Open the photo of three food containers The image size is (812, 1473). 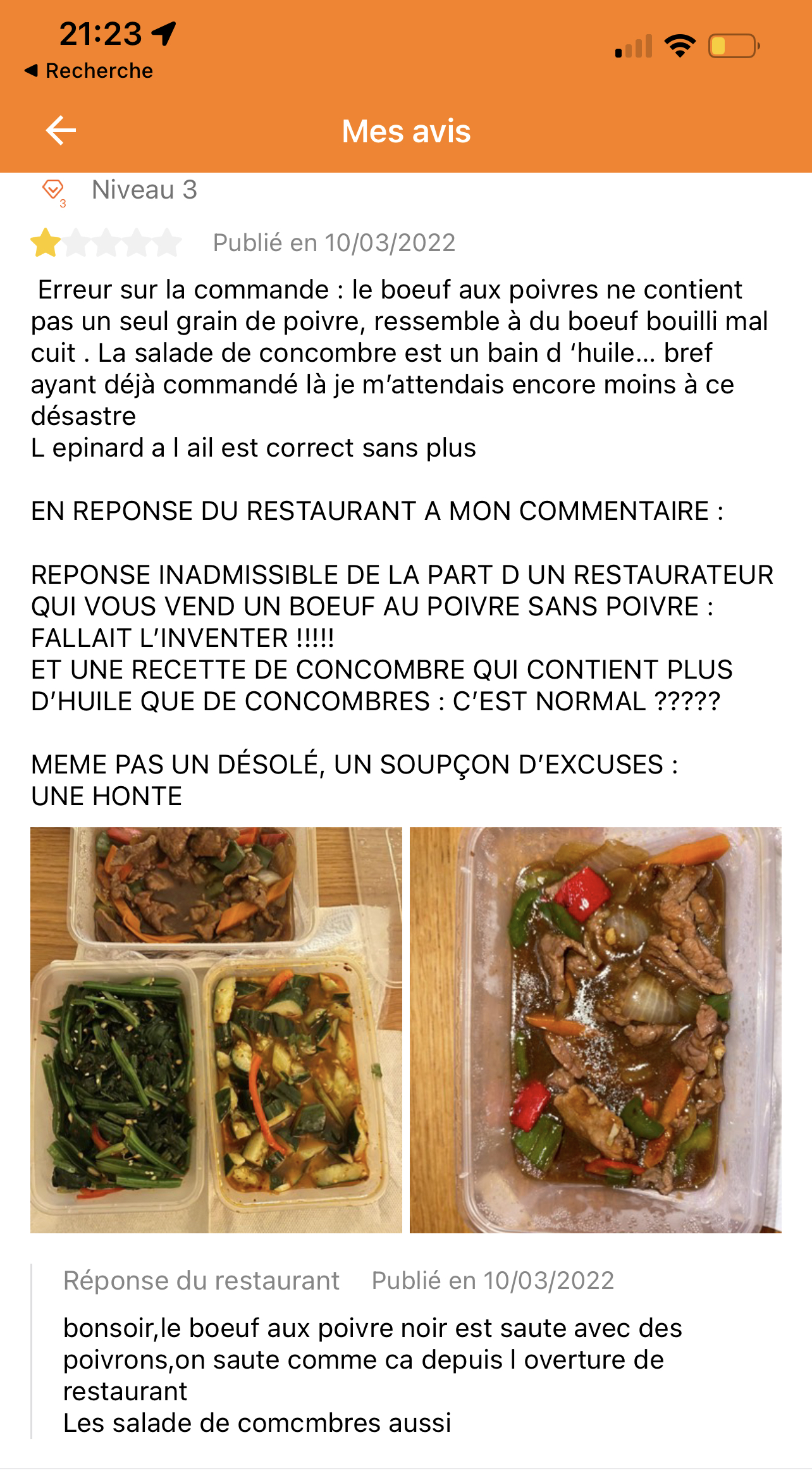click(216, 1030)
